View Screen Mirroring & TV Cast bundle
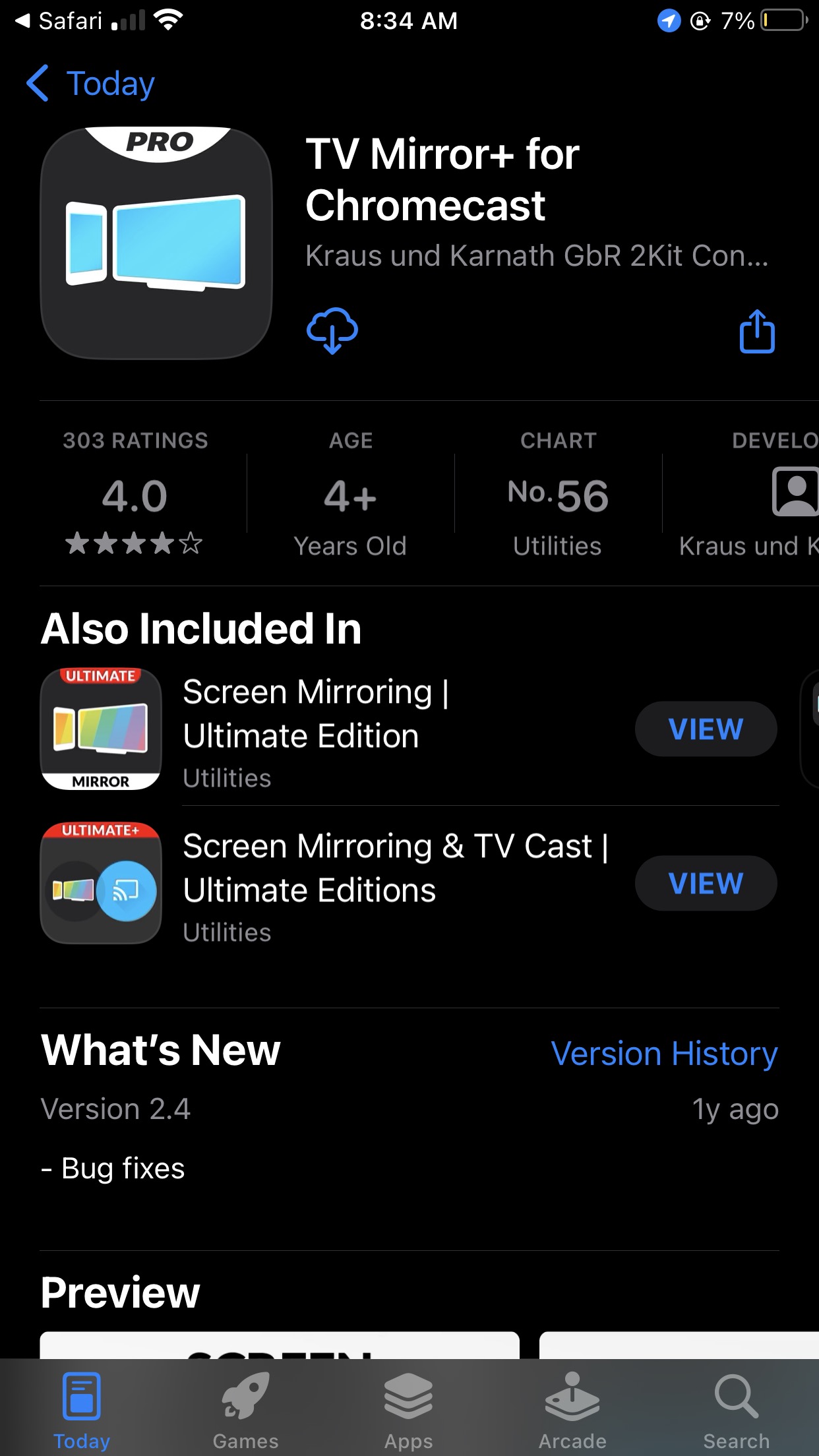Viewport: 819px width, 1456px height. click(706, 883)
